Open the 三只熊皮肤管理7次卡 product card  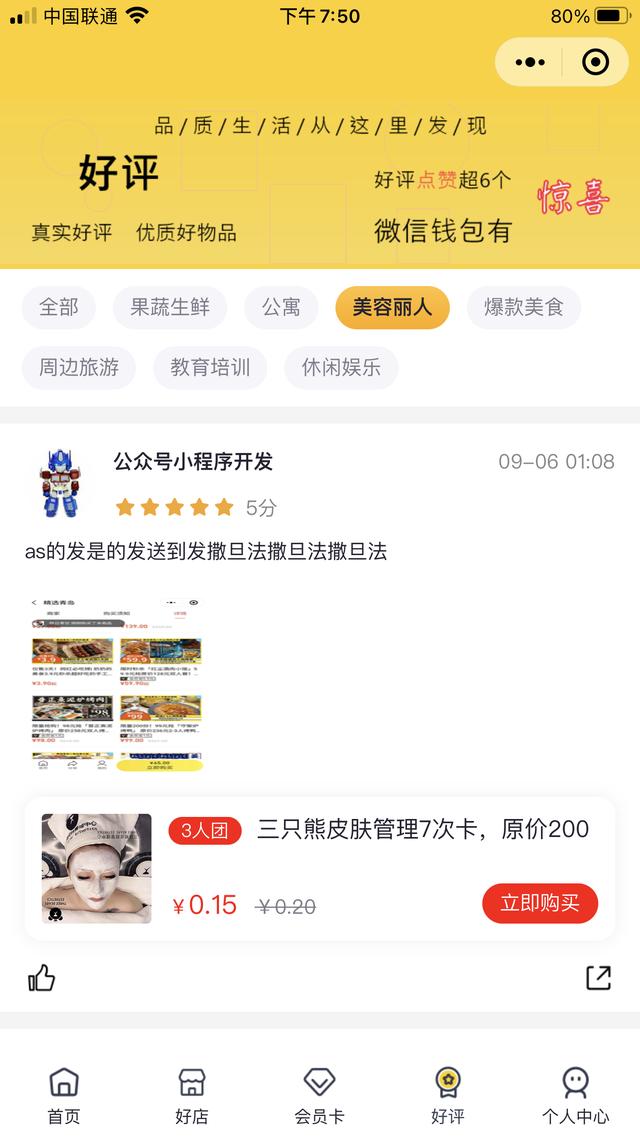[422, 829]
